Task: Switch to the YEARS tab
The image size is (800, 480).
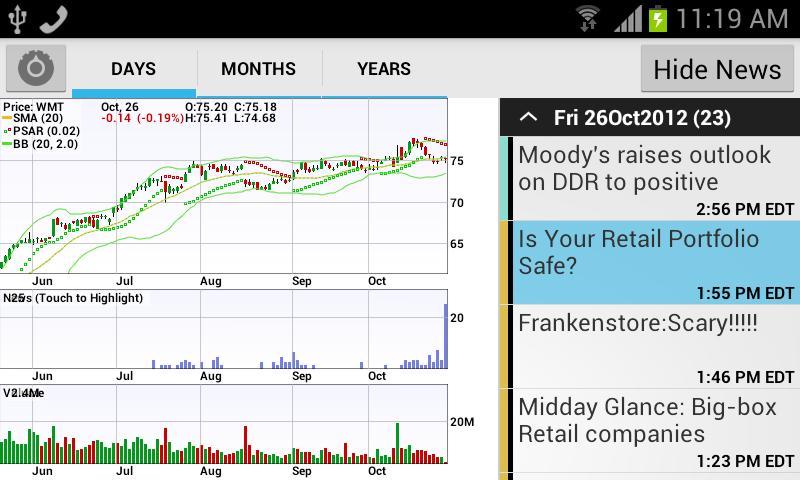Action: pos(384,69)
